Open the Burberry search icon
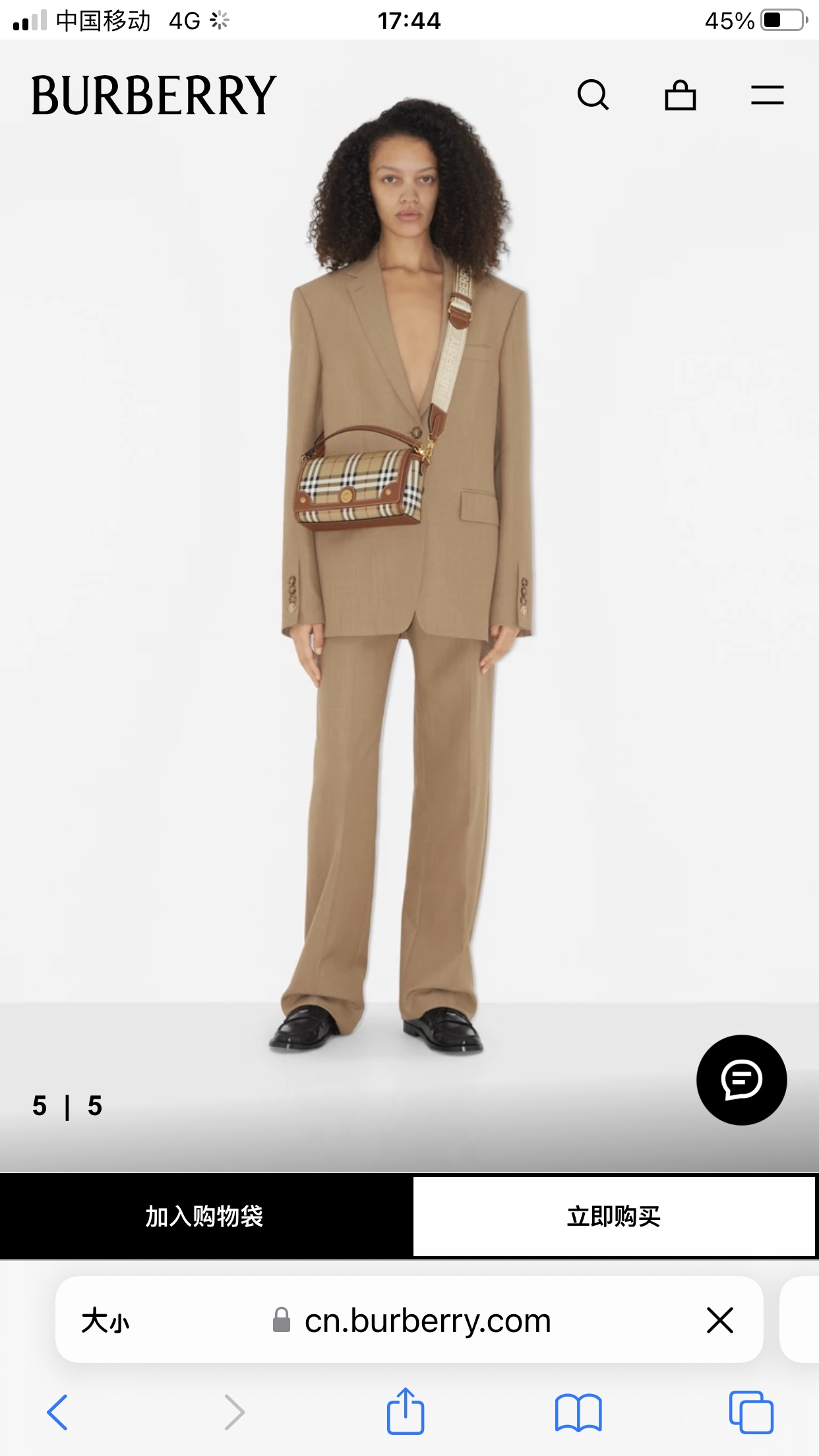 click(593, 95)
